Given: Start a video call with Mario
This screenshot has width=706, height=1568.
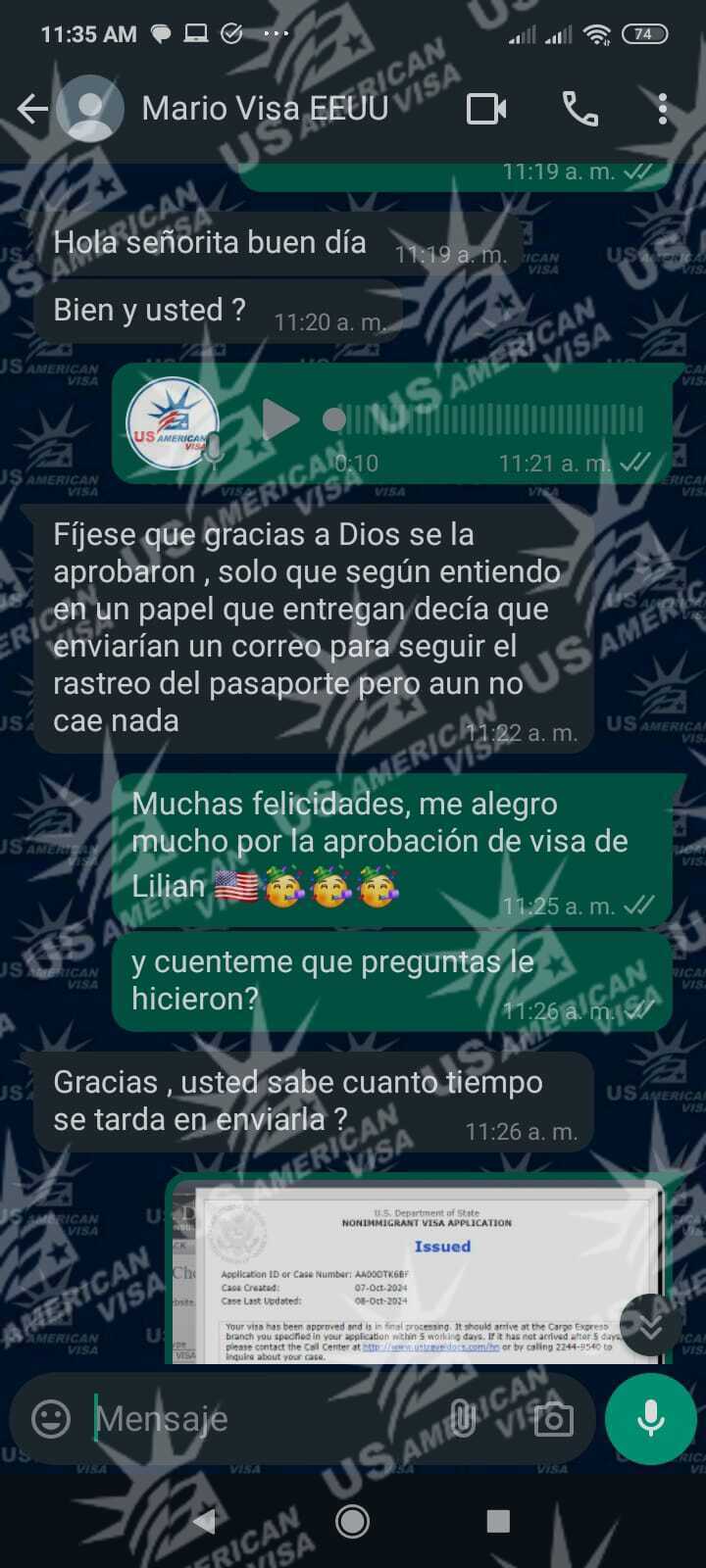Looking at the screenshot, I should [486, 109].
